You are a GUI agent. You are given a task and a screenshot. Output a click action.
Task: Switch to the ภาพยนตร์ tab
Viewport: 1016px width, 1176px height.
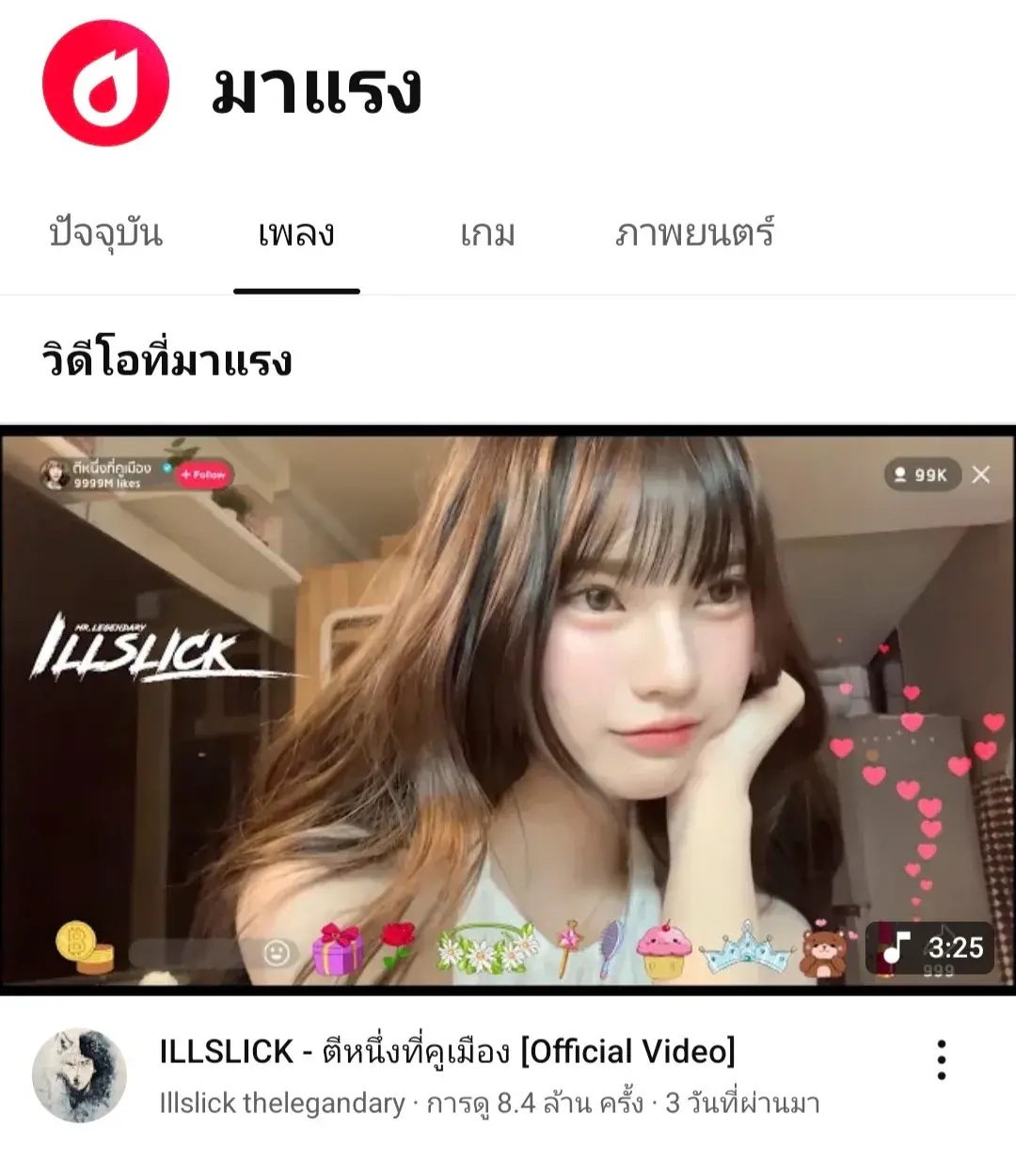click(x=694, y=234)
